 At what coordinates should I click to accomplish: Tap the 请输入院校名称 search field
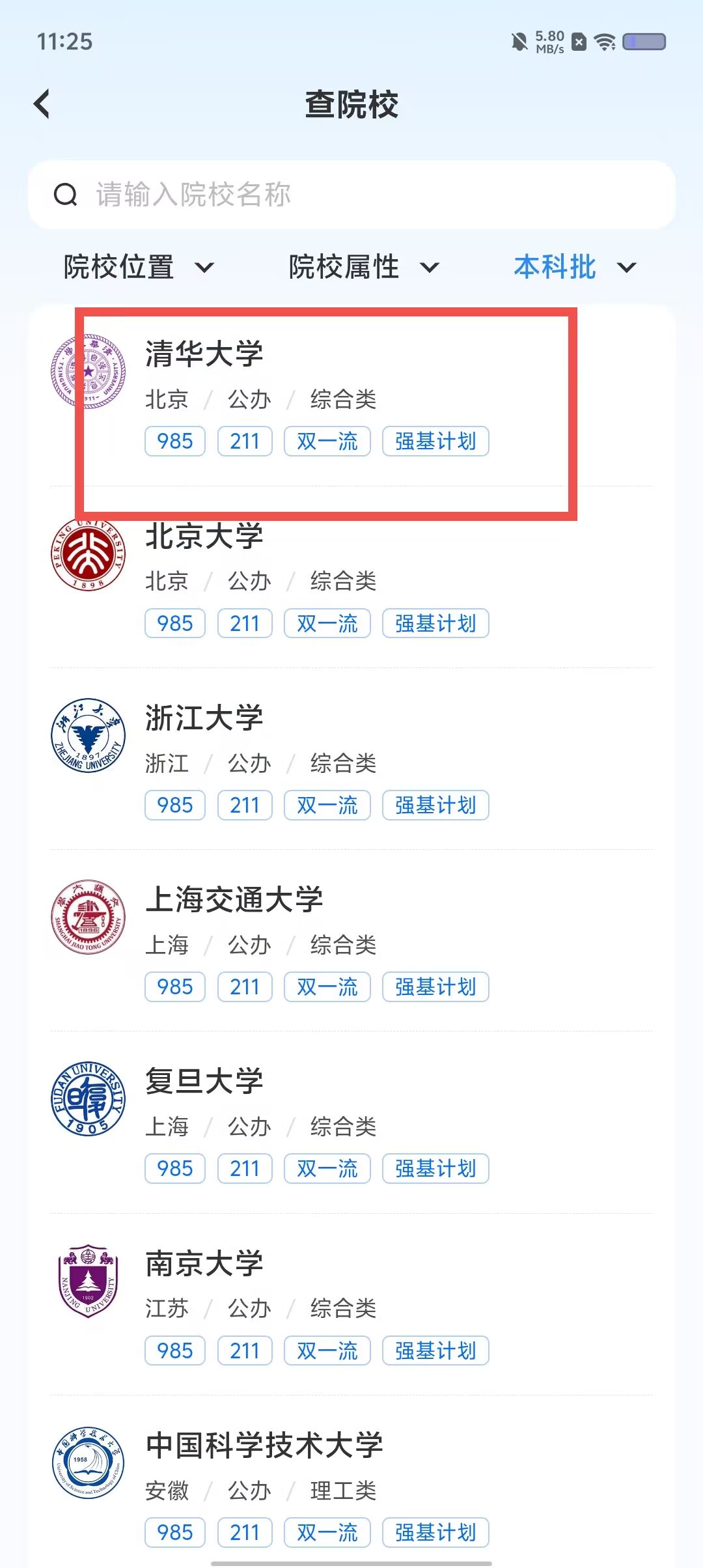pos(351,195)
